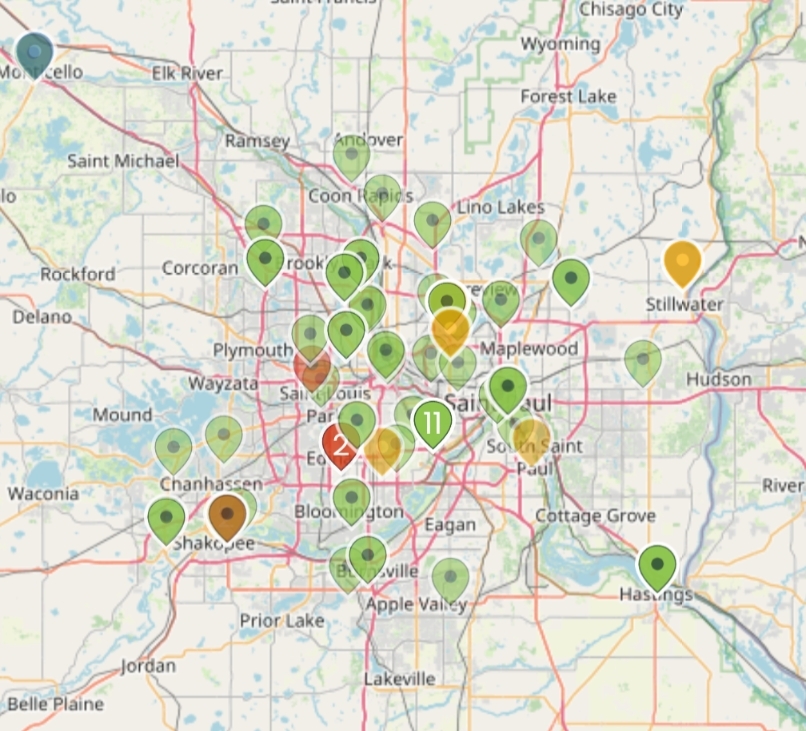The image size is (806, 731).
Task: Select the green marker near Apple Valley
Action: coord(450,577)
